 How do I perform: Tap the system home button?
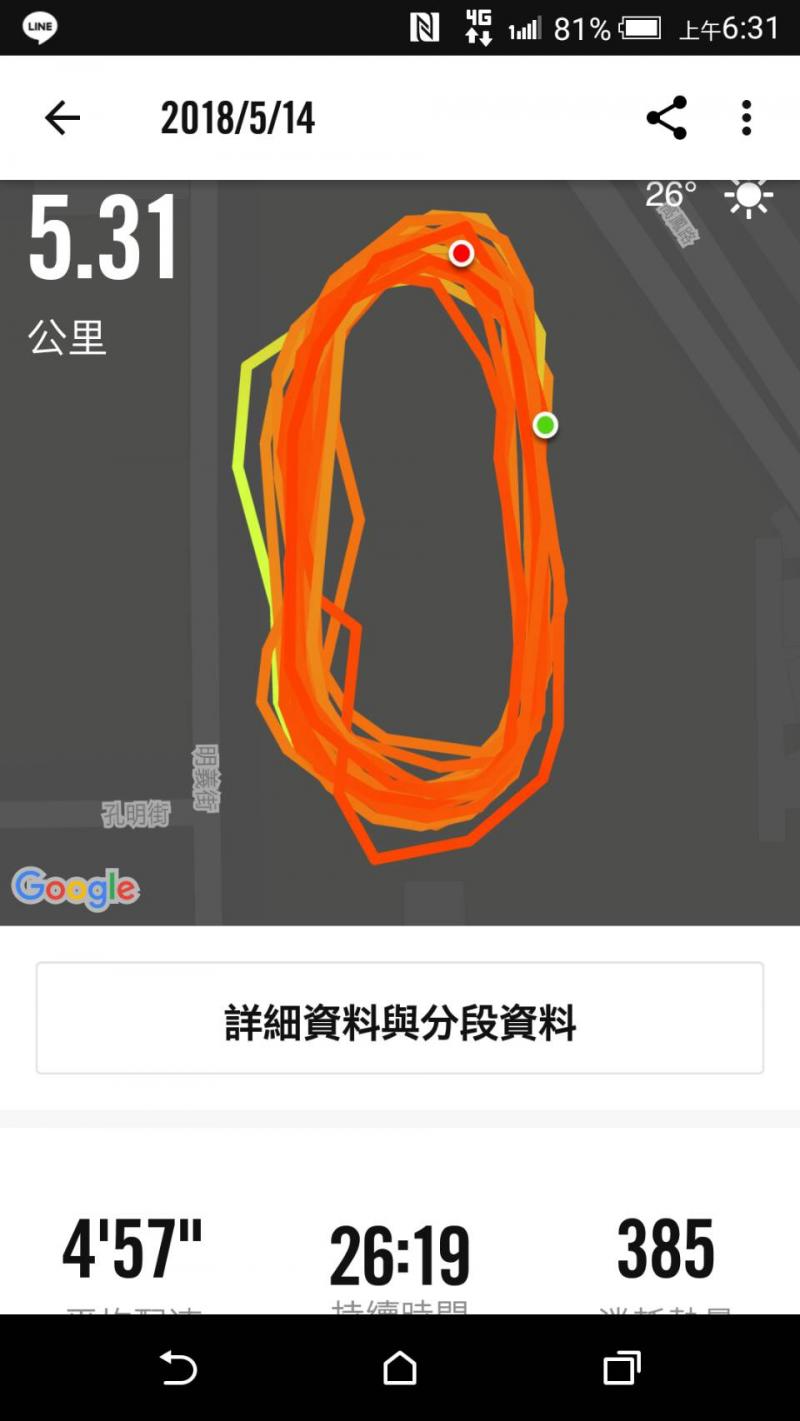tap(400, 1368)
